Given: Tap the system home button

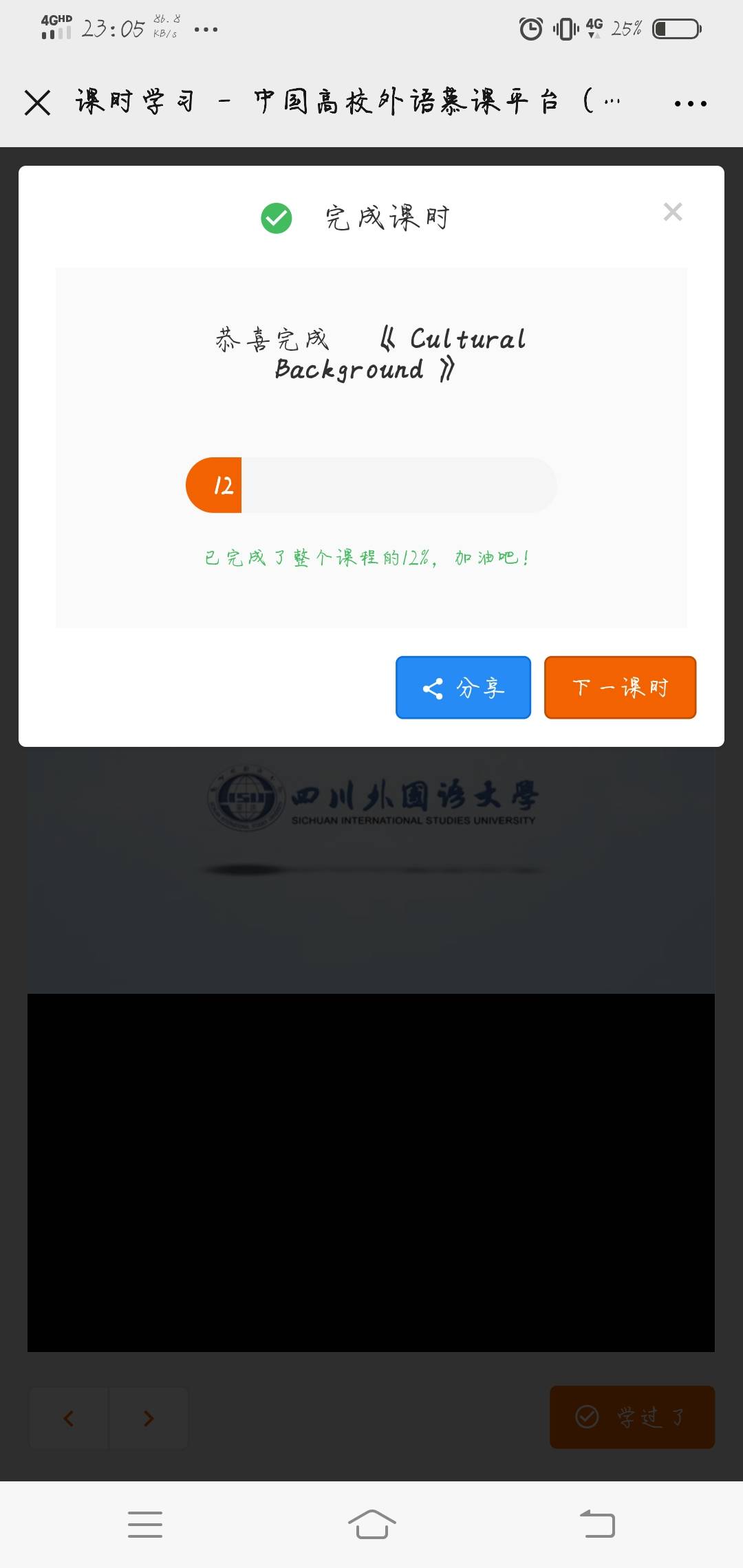Looking at the screenshot, I should click(x=371, y=1524).
